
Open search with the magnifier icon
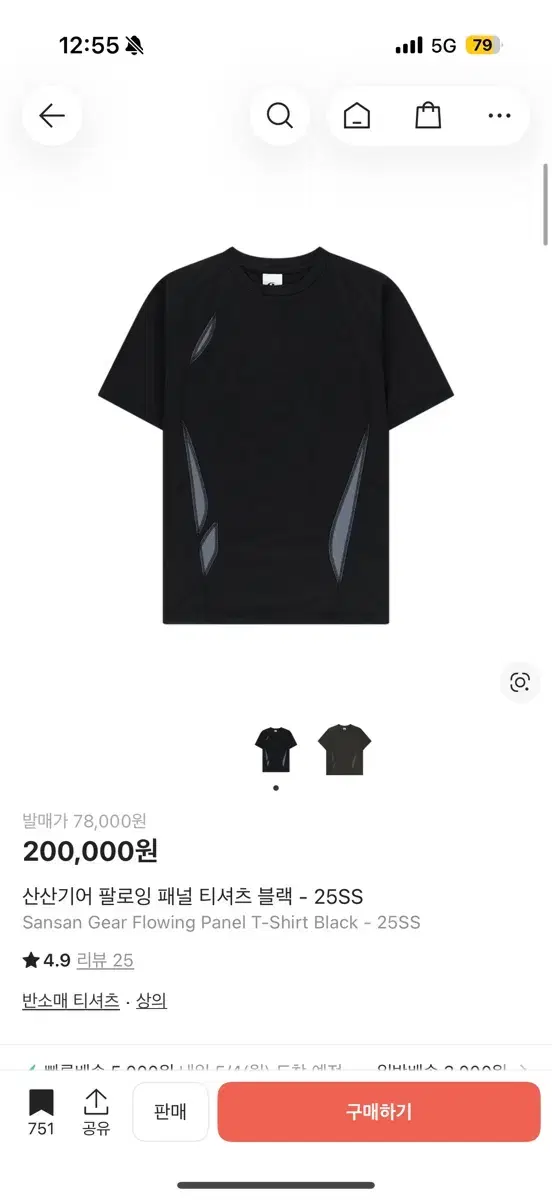tap(280, 116)
